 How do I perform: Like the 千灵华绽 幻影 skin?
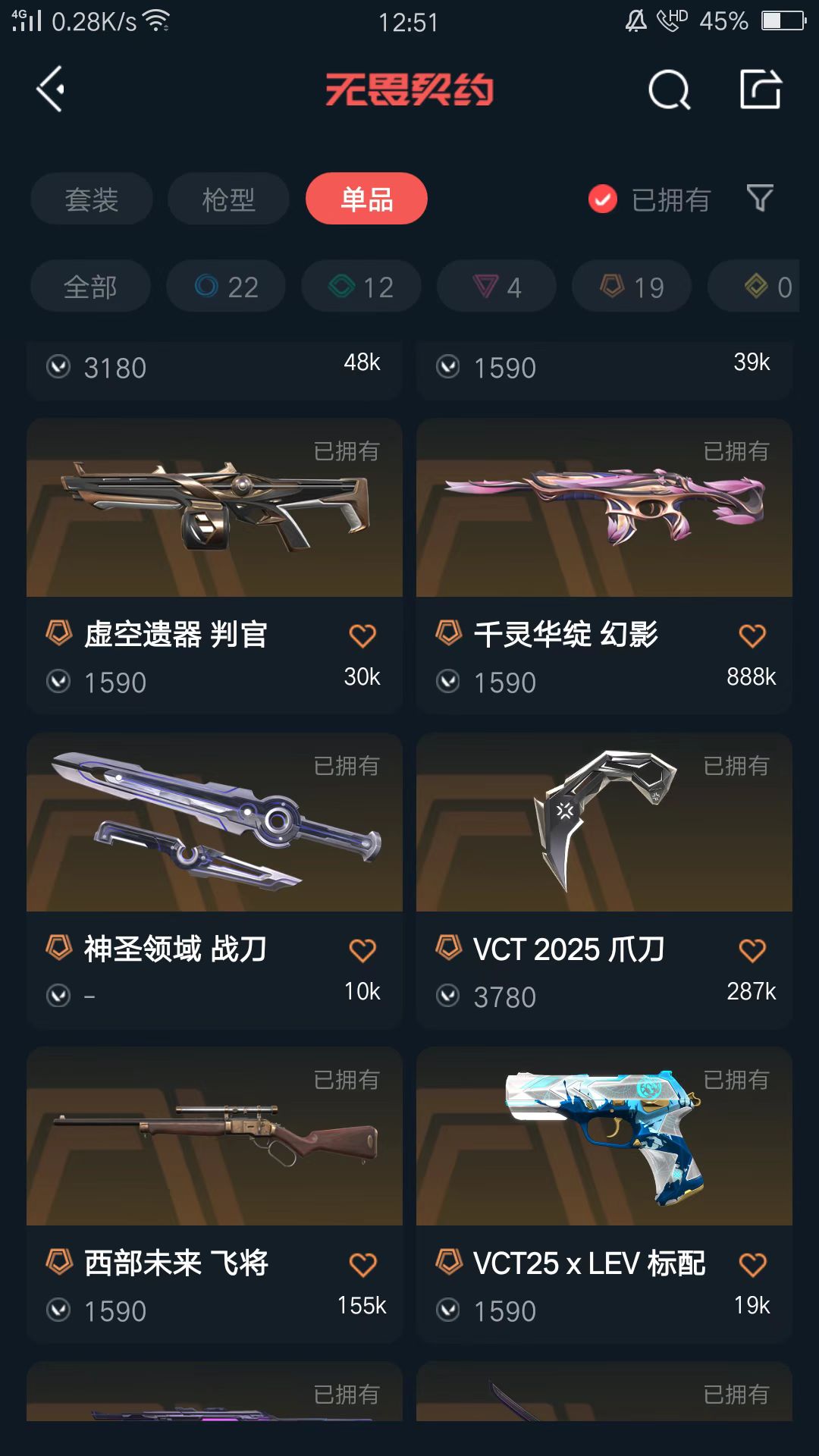[x=752, y=635]
